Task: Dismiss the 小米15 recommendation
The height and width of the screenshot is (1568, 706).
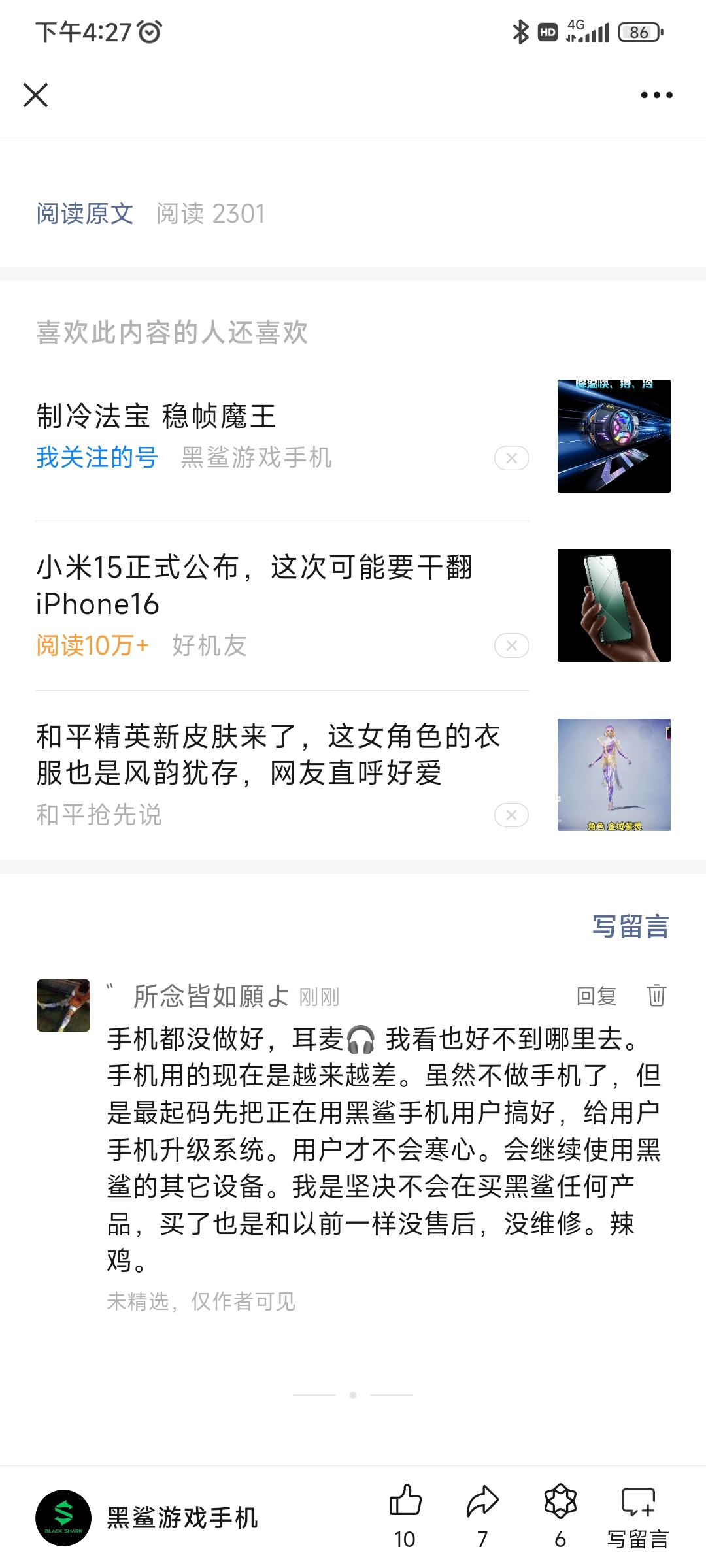Action: coord(512,645)
